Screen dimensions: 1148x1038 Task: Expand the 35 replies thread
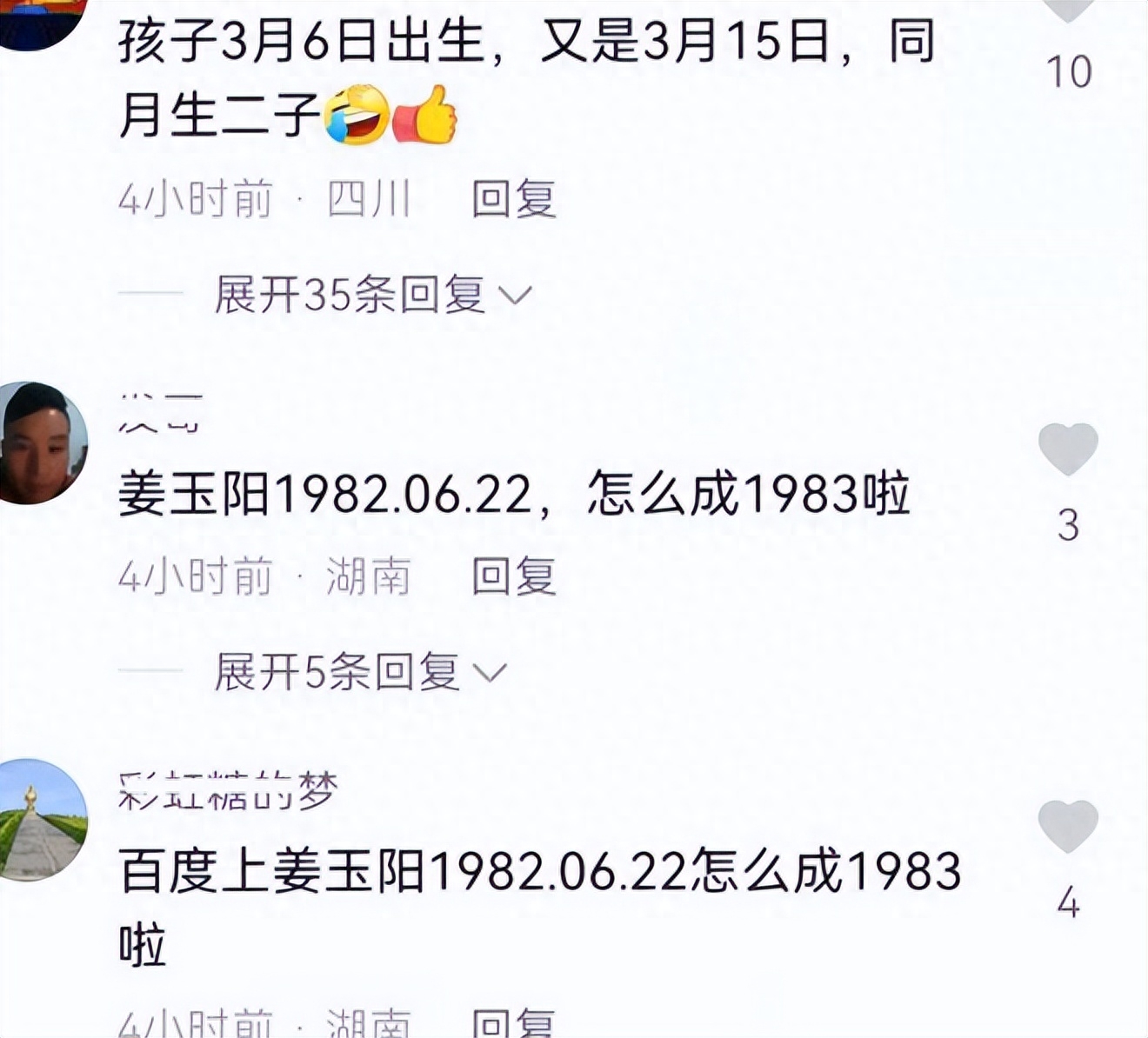point(371,296)
